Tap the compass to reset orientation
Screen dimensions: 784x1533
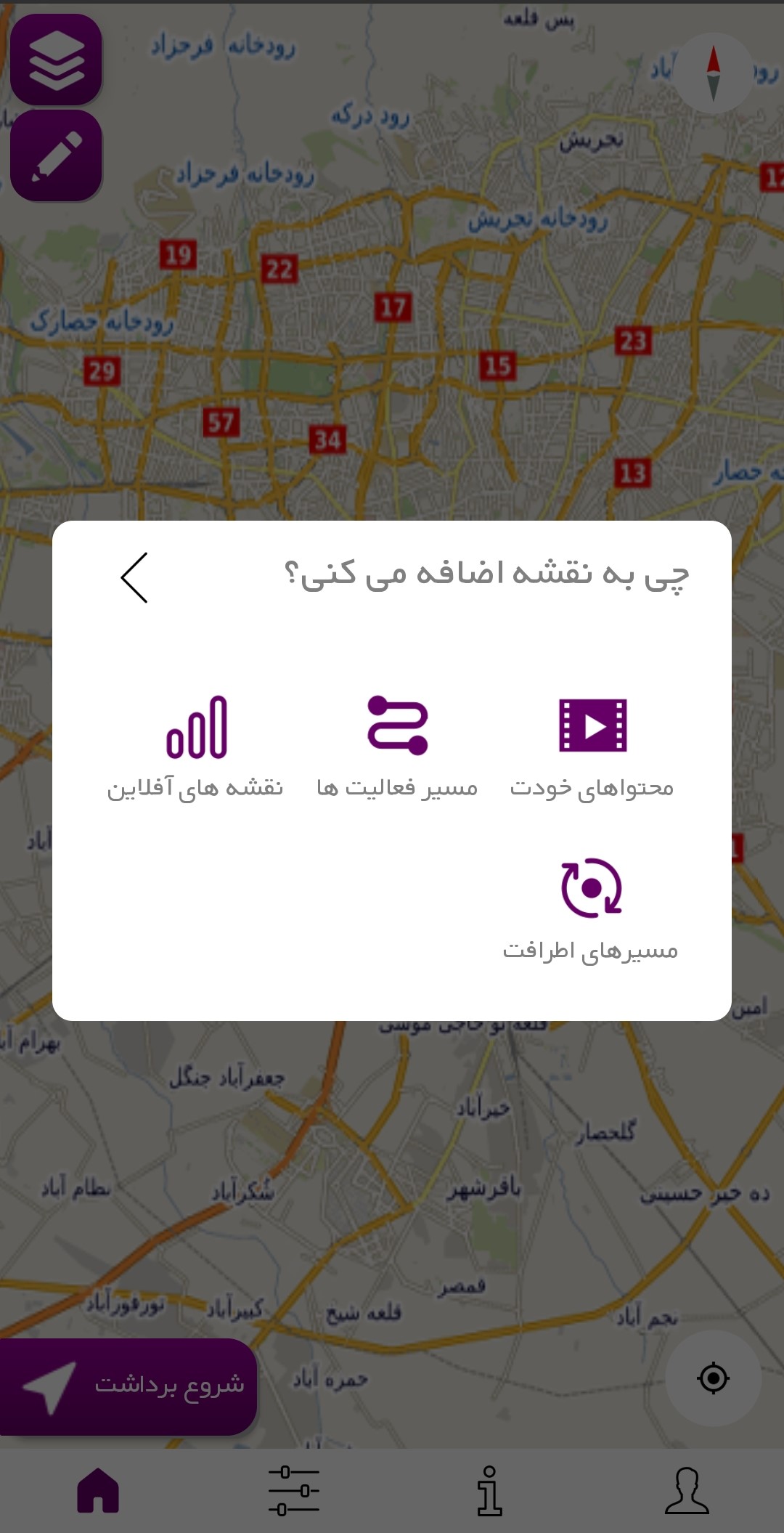[x=713, y=73]
